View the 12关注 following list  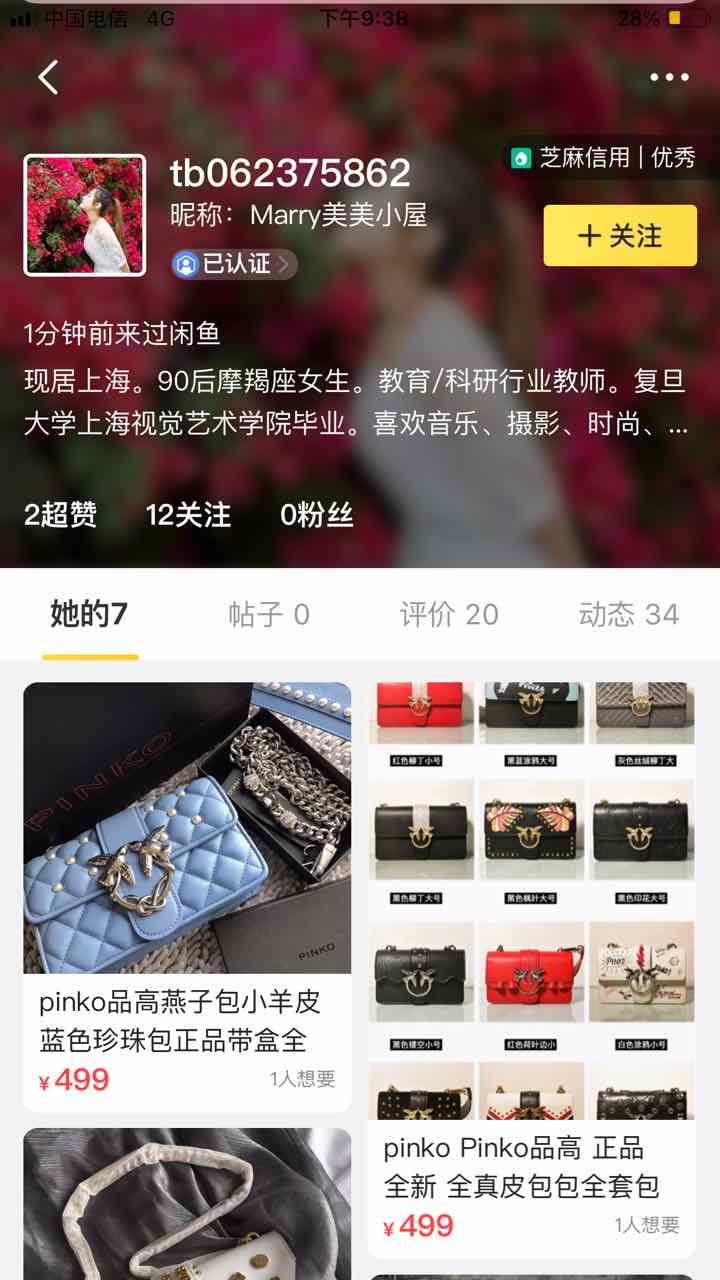tap(188, 515)
